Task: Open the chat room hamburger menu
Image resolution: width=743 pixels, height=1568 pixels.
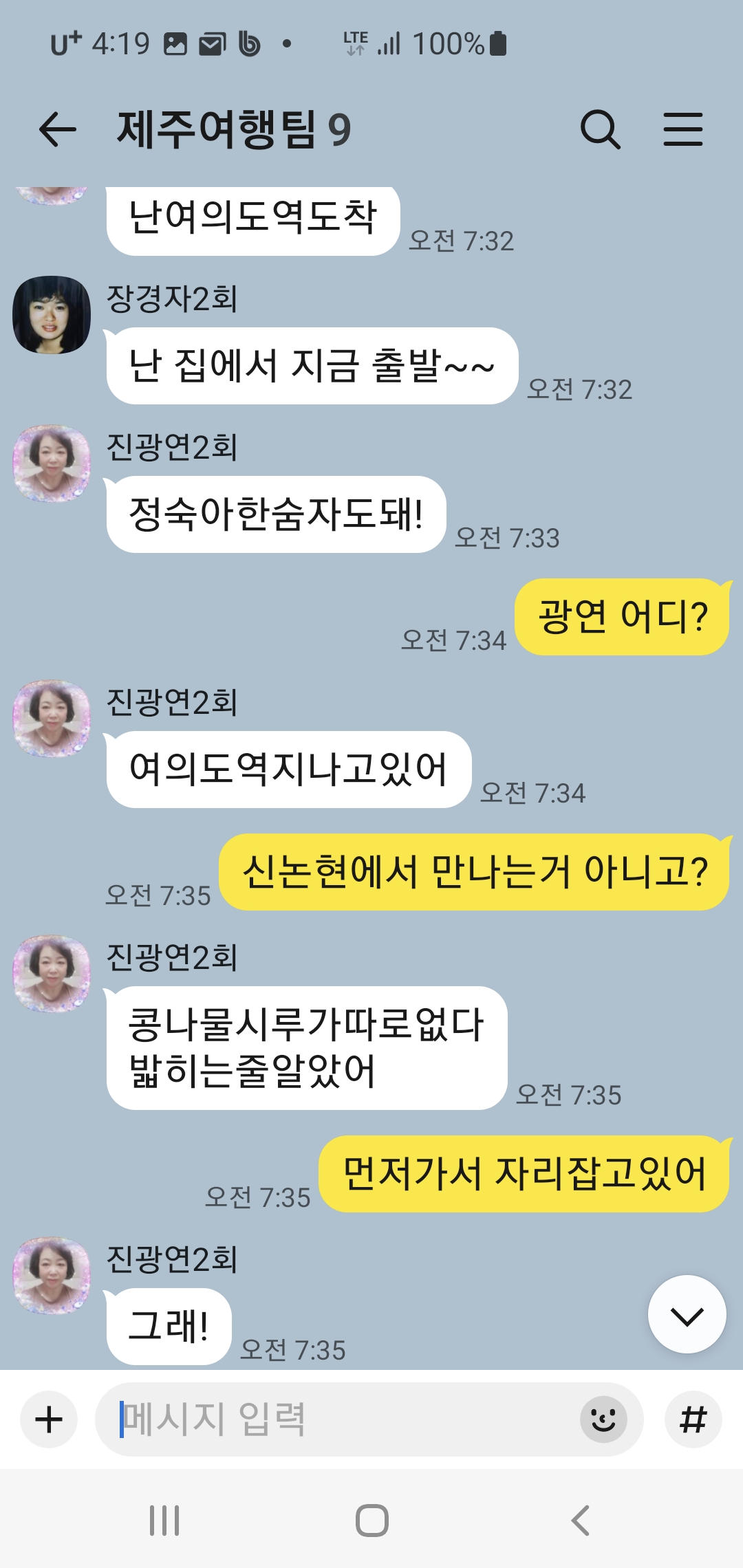Action: click(x=682, y=129)
